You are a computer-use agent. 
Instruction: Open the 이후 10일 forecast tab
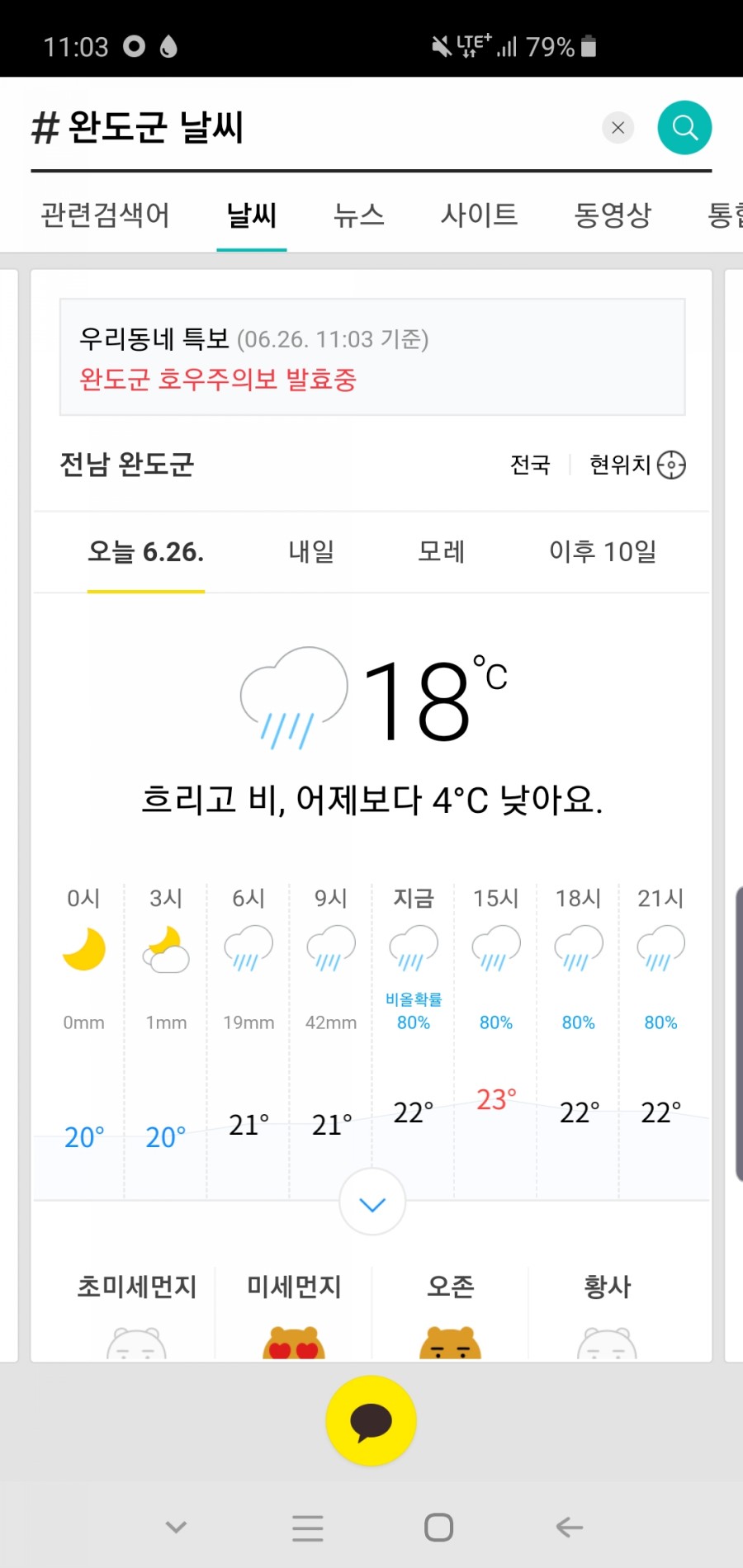[x=603, y=551]
